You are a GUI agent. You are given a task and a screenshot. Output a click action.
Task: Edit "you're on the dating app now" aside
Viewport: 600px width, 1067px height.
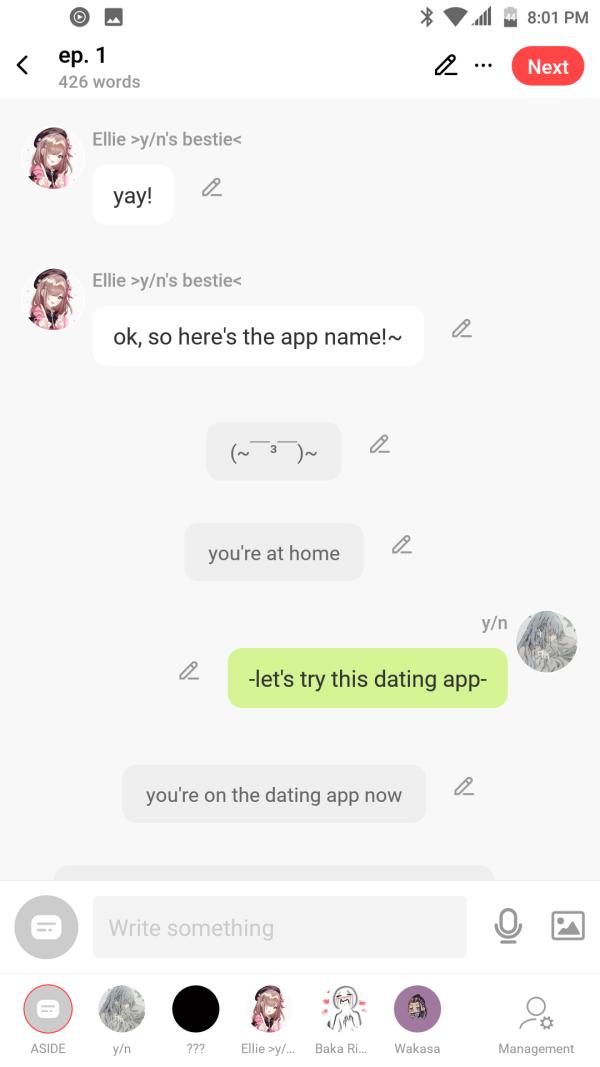pyautogui.click(x=463, y=786)
